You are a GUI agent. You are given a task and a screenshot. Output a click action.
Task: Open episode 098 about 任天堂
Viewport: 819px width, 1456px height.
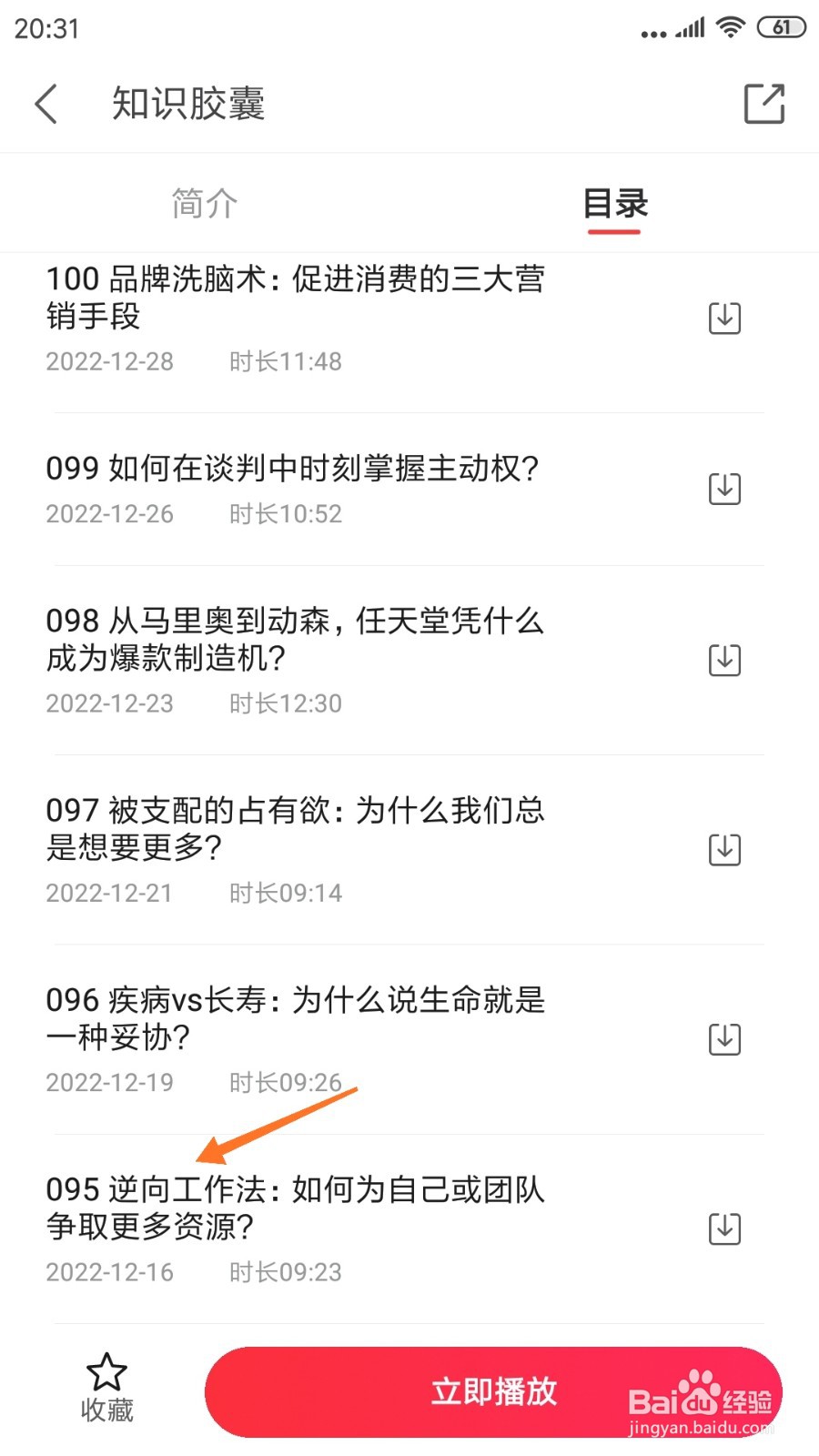[x=296, y=639]
